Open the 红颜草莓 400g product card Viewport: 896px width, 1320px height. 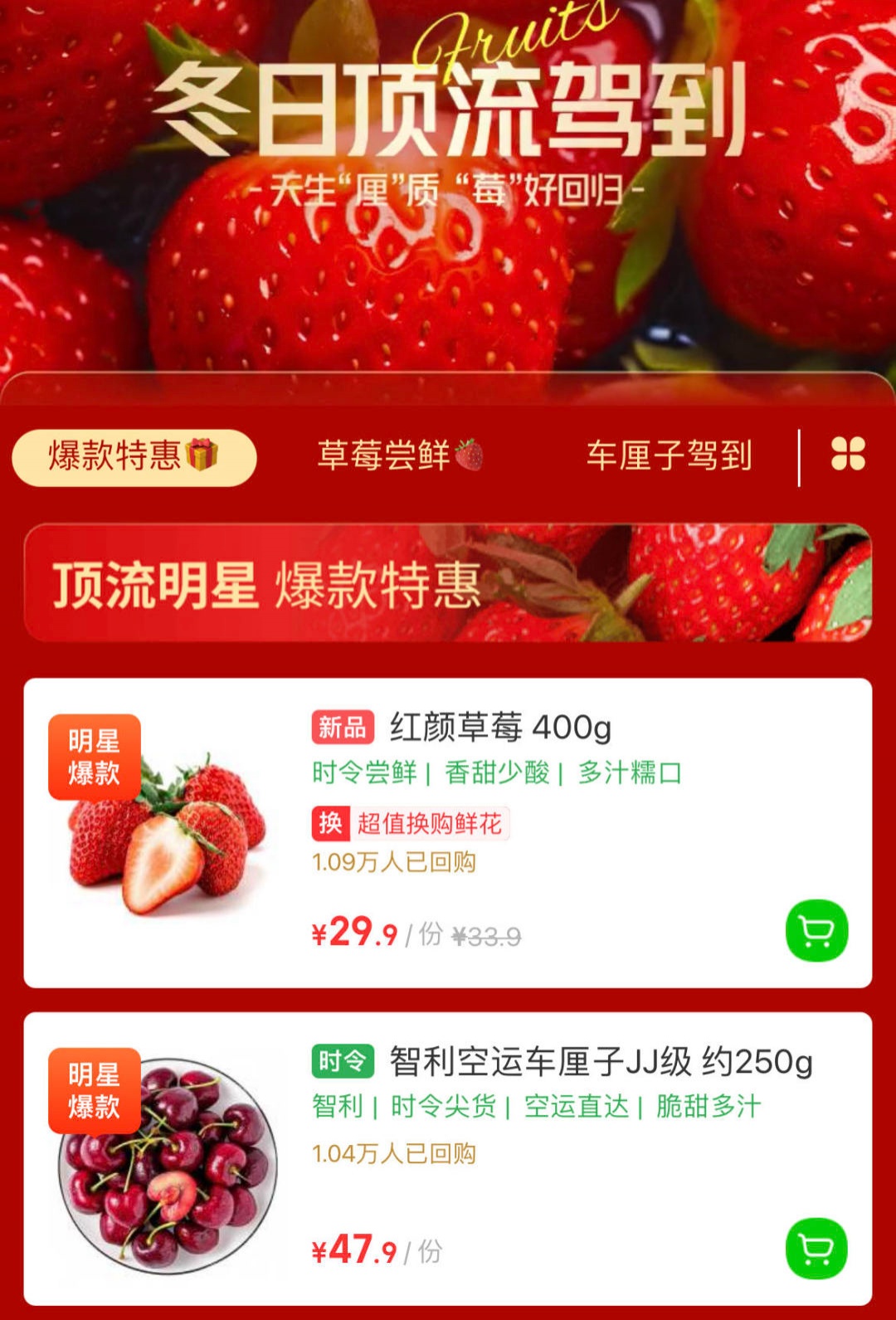[501, 728]
